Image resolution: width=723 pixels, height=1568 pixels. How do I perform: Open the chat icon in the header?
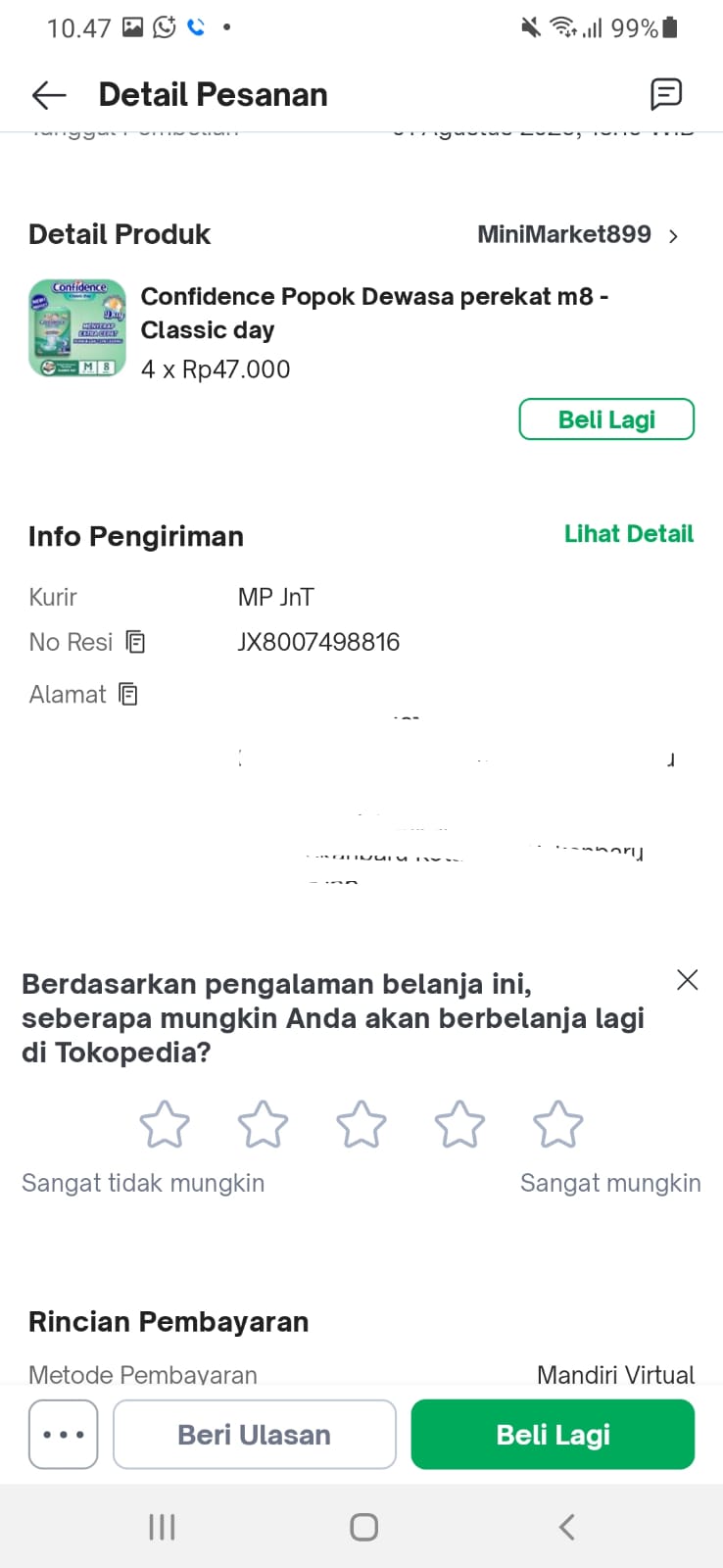coord(666,94)
